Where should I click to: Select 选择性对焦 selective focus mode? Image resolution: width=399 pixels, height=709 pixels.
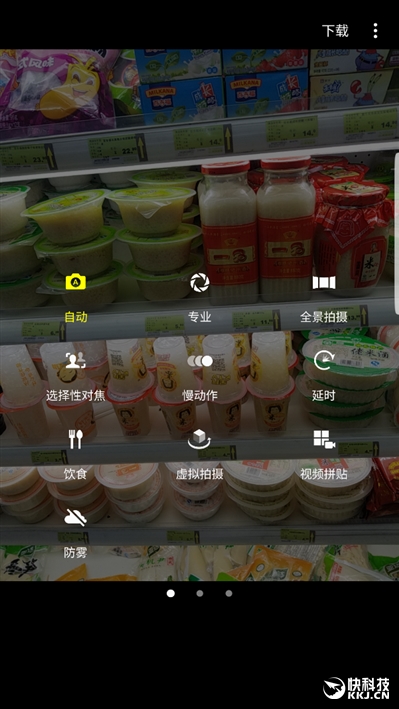pyautogui.click(x=76, y=377)
